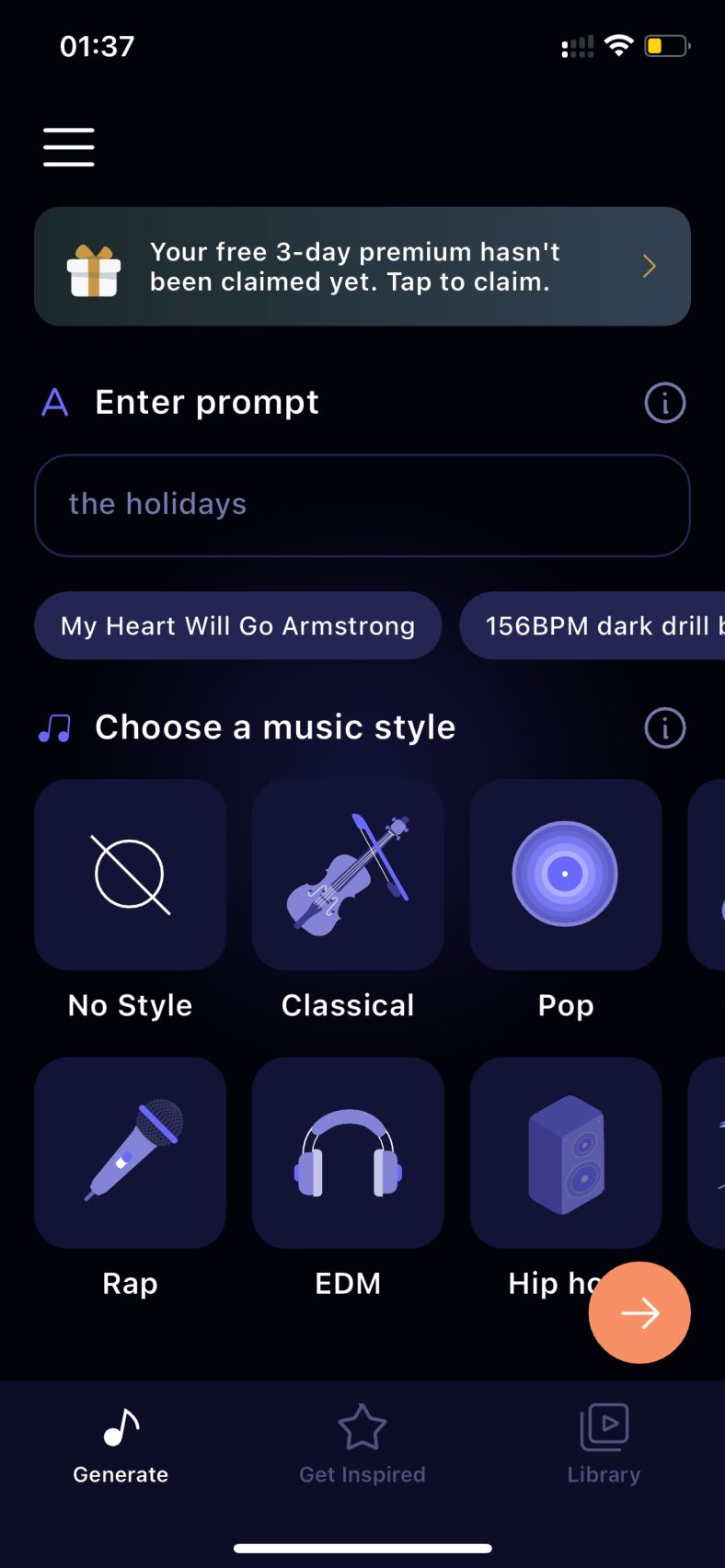The image size is (725, 1568).
Task: Pick the Pop vinyl record style
Action: (565, 875)
